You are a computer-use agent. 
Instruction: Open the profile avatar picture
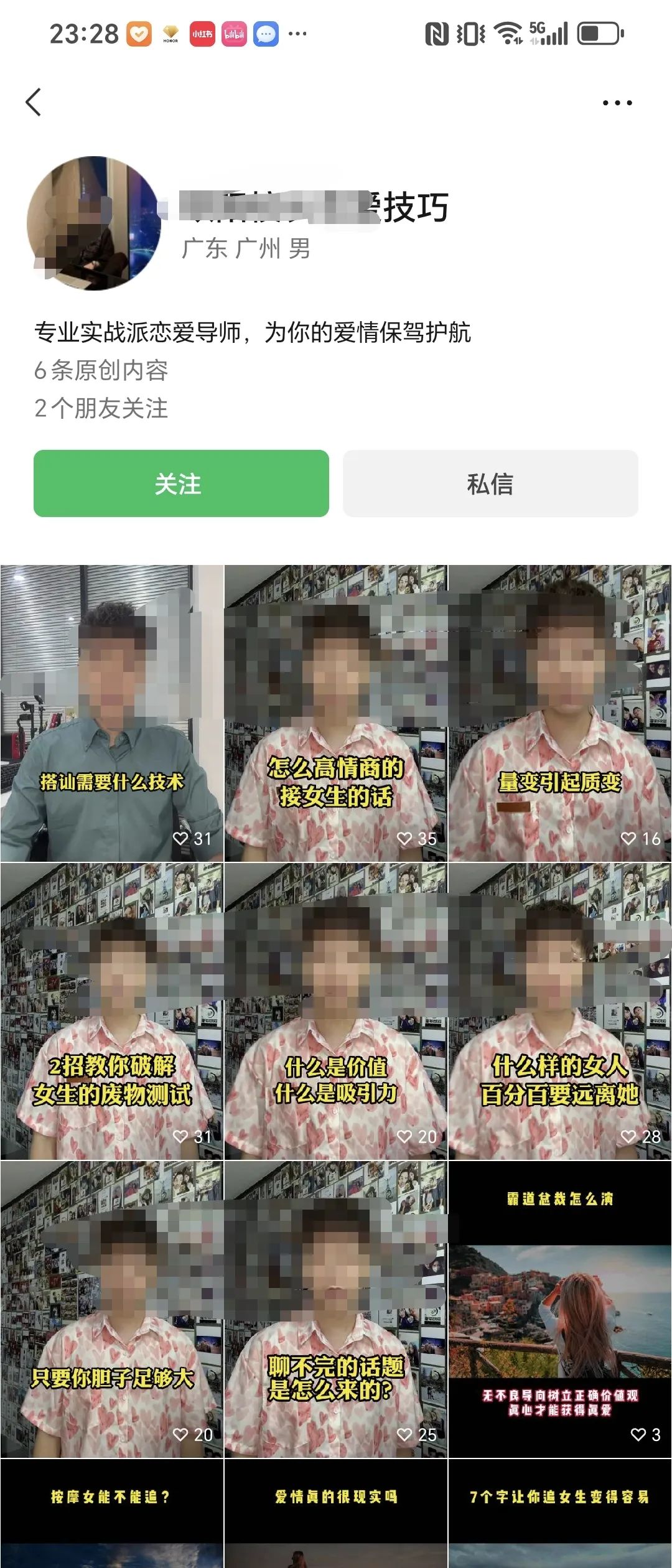[93, 223]
